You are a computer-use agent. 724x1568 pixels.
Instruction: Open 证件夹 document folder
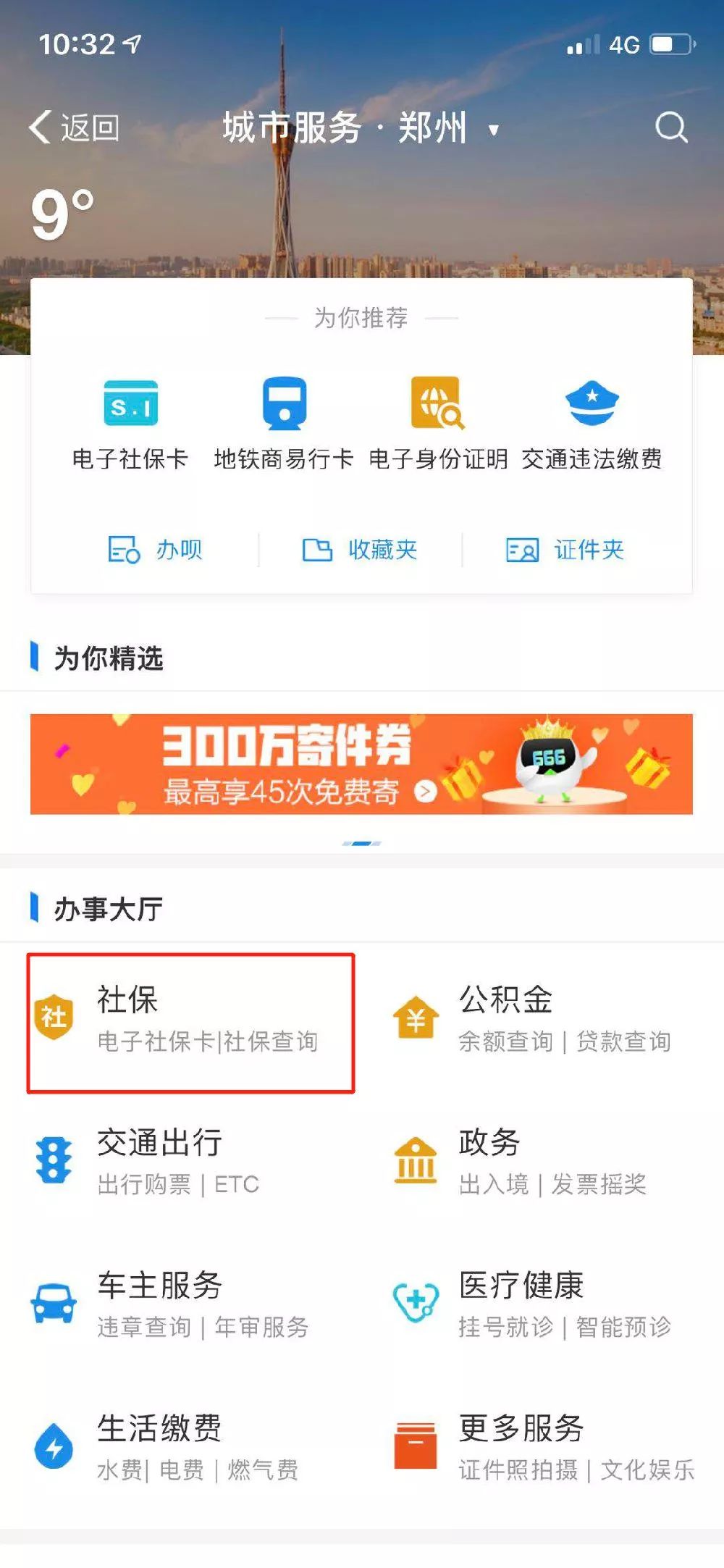click(x=565, y=550)
